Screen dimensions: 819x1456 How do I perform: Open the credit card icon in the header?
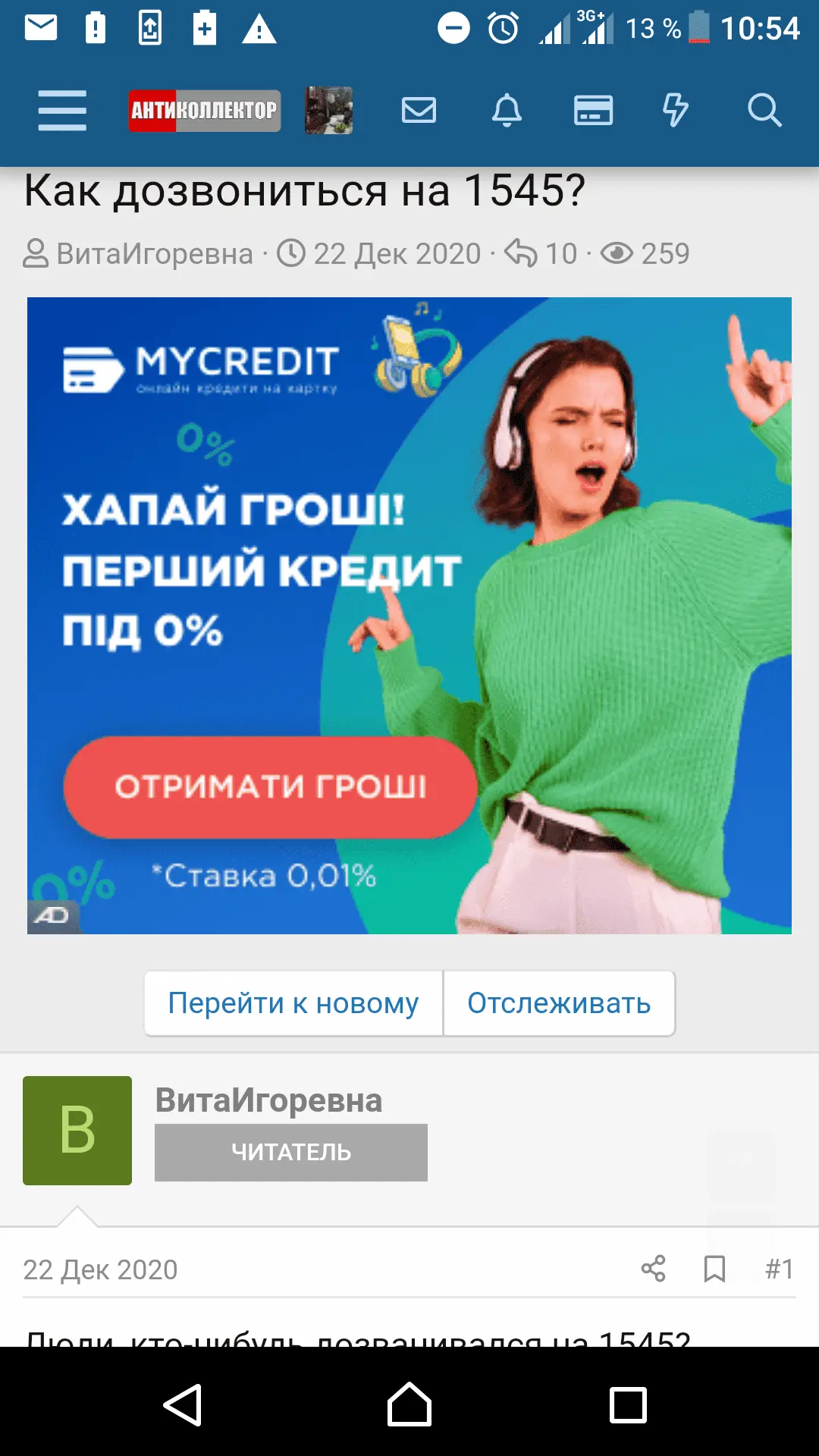(x=593, y=111)
